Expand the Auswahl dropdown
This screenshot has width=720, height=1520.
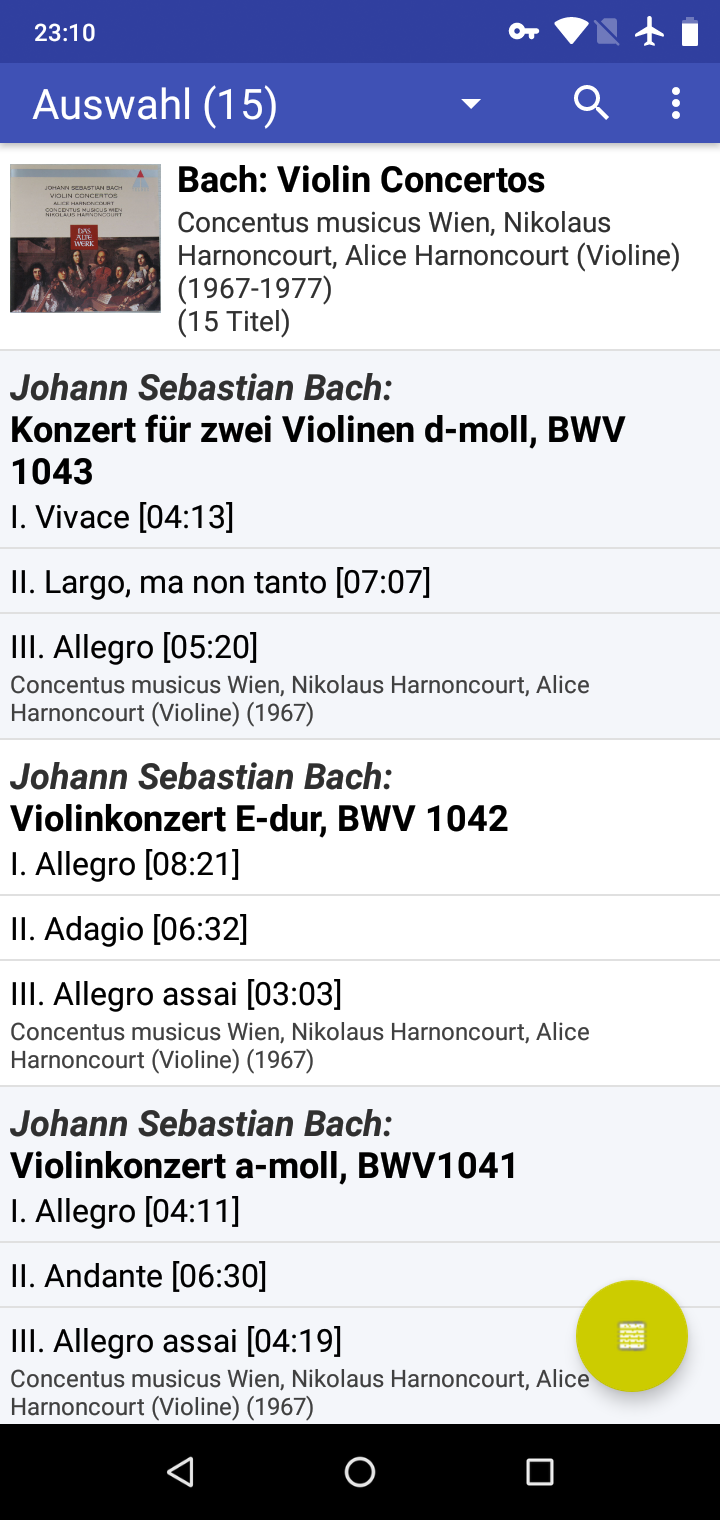pos(470,104)
